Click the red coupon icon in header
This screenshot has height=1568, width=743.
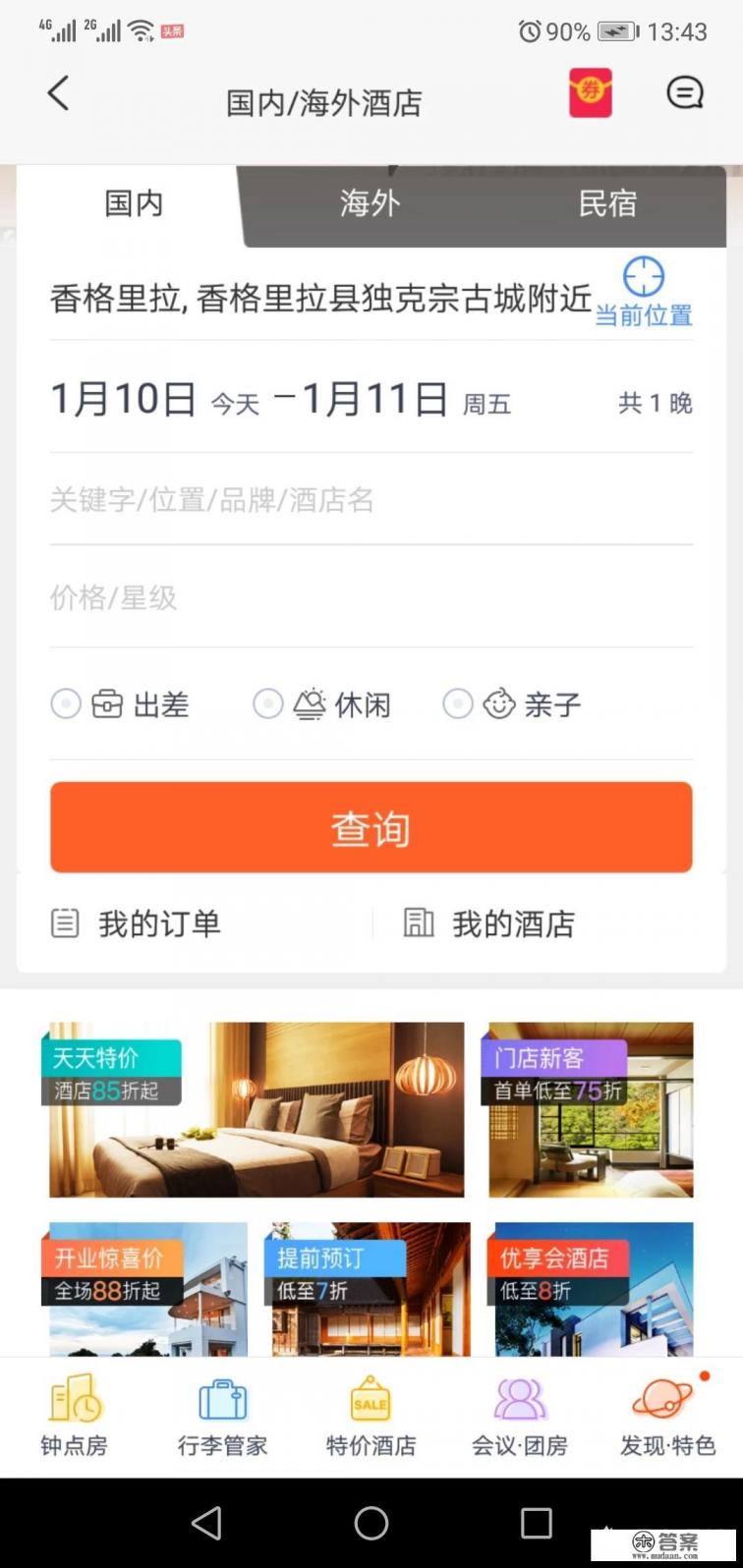click(591, 93)
